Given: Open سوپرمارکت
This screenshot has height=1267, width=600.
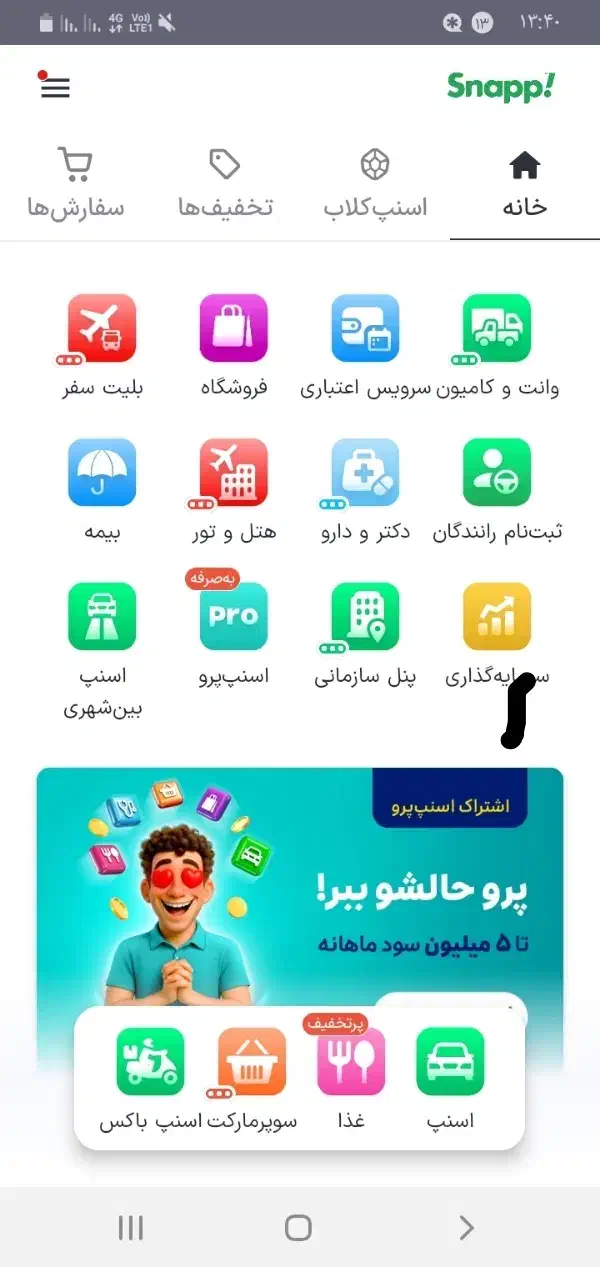Looking at the screenshot, I should pyautogui.click(x=252, y=1079).
